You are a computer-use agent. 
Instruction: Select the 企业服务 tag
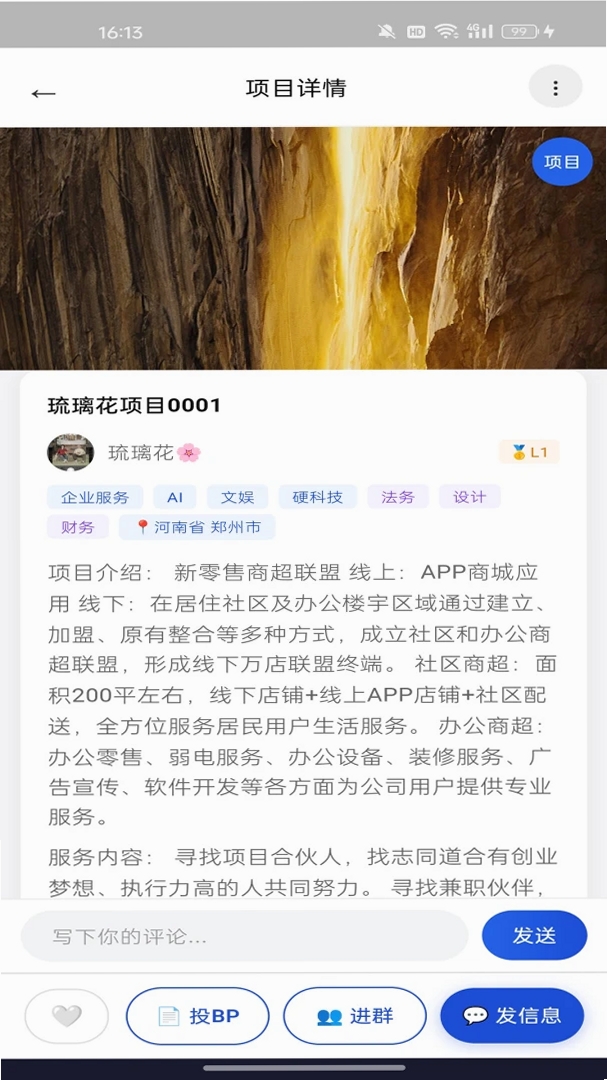tap(95, 497)
